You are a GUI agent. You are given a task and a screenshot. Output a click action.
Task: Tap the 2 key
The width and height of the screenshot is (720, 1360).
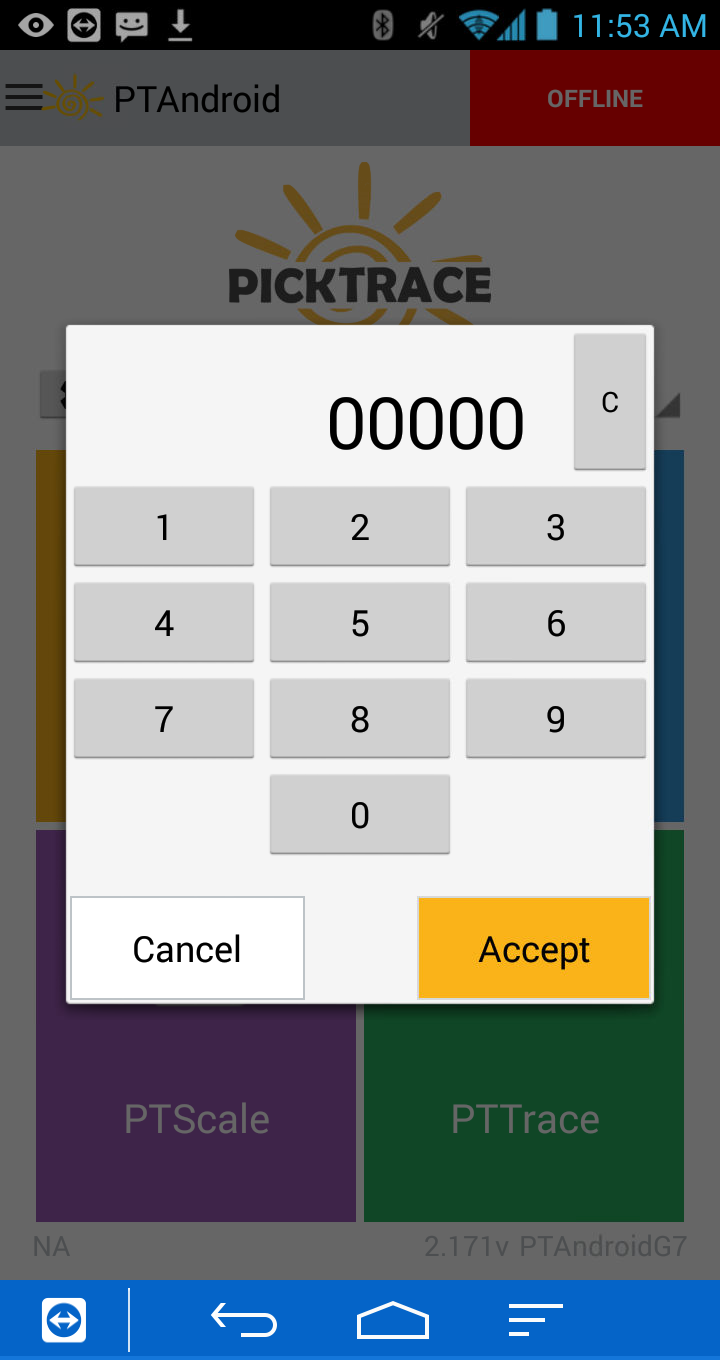(x=360, y=526)
